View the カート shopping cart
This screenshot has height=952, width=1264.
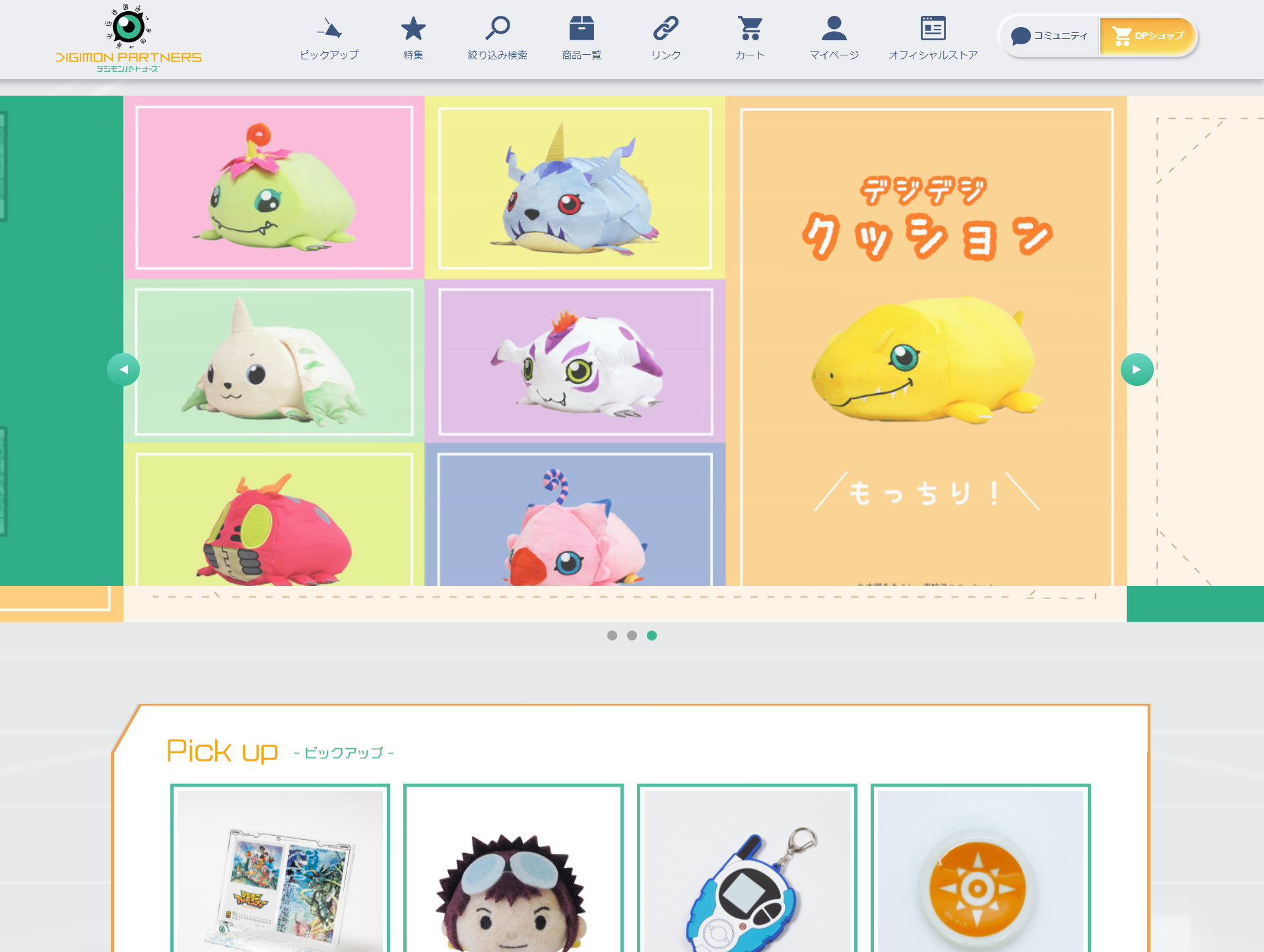tap(750, 40)
